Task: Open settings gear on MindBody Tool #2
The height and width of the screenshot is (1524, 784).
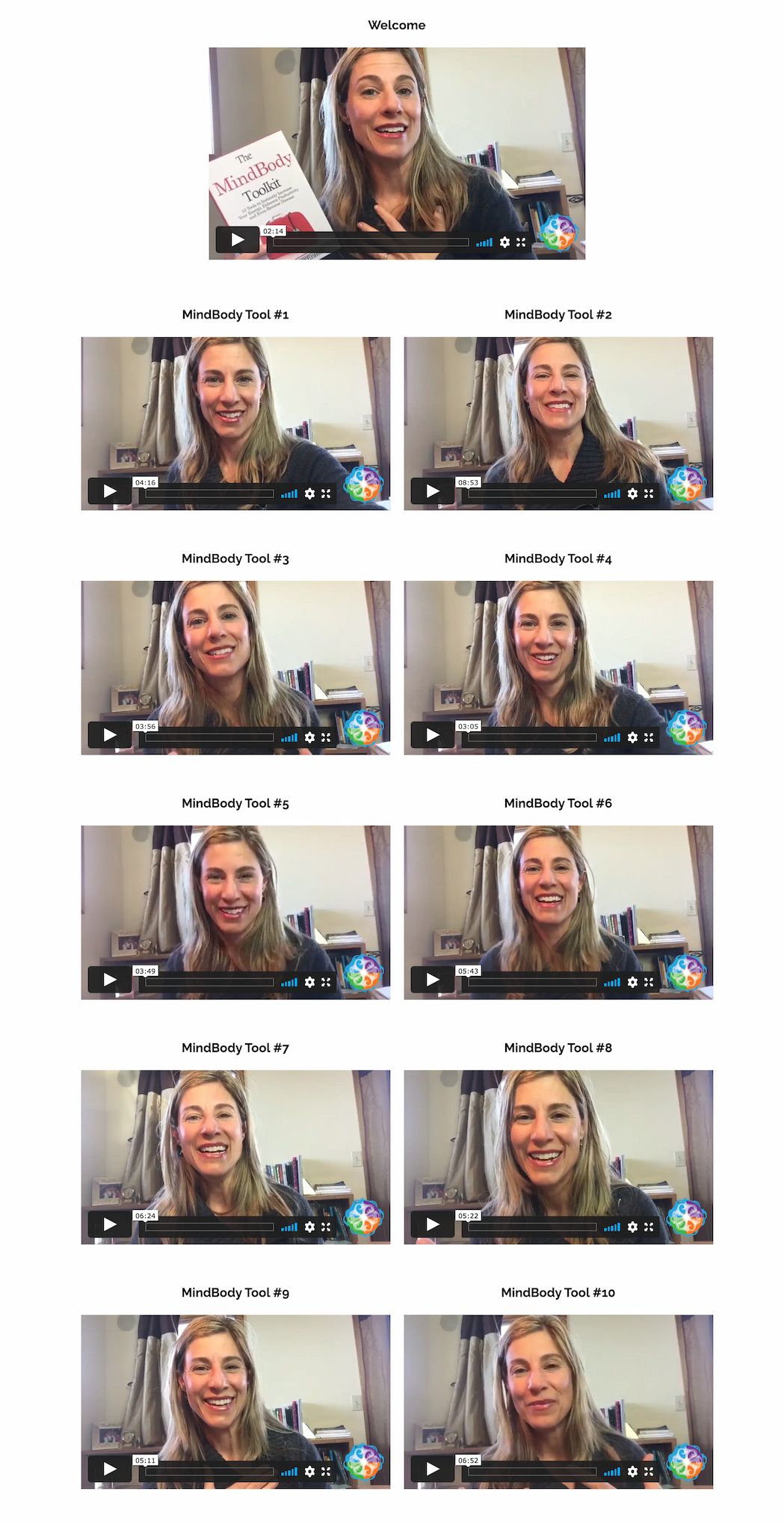Action: point(632,494)
